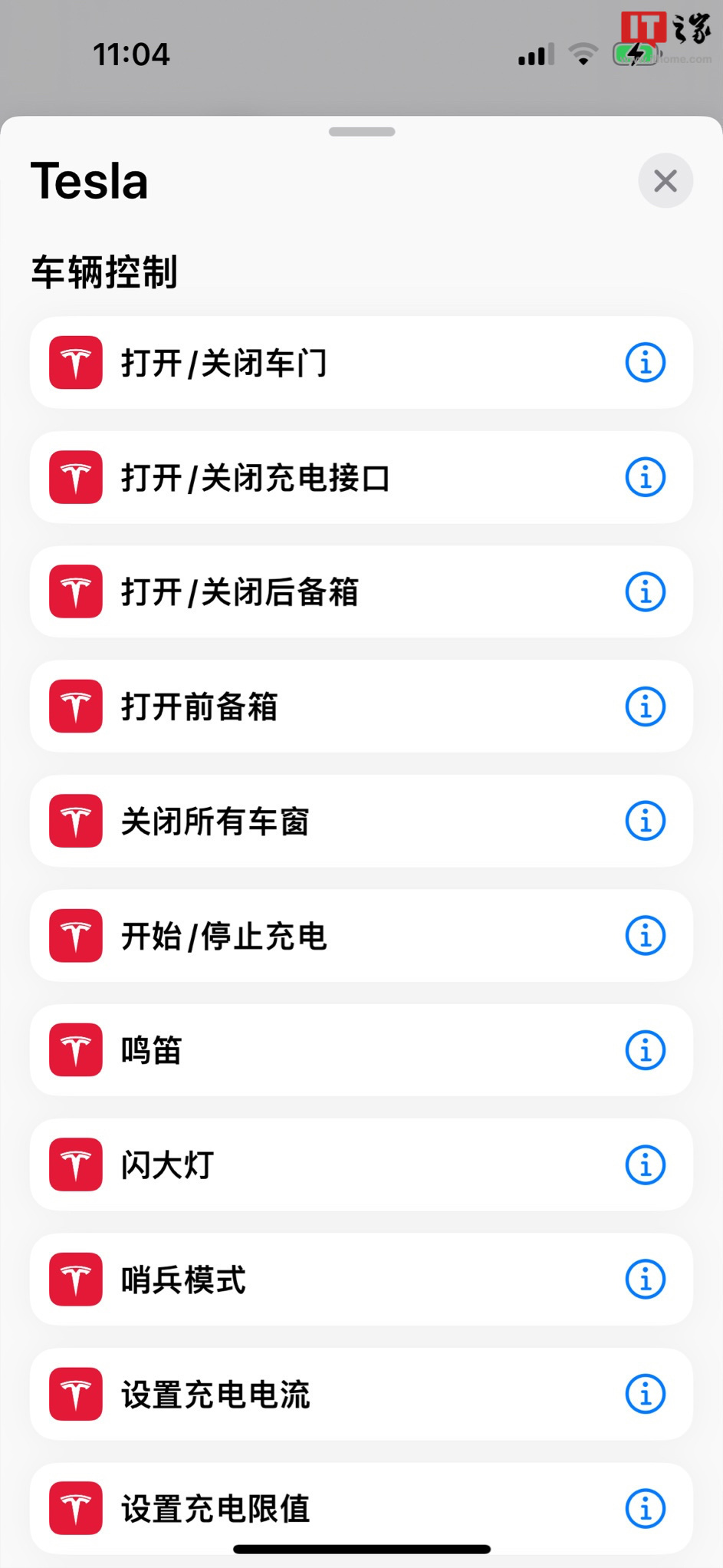Select the Tesla icon for 打开/关闭车门
The image size is (723, 1568).
[x=74, y=362]
